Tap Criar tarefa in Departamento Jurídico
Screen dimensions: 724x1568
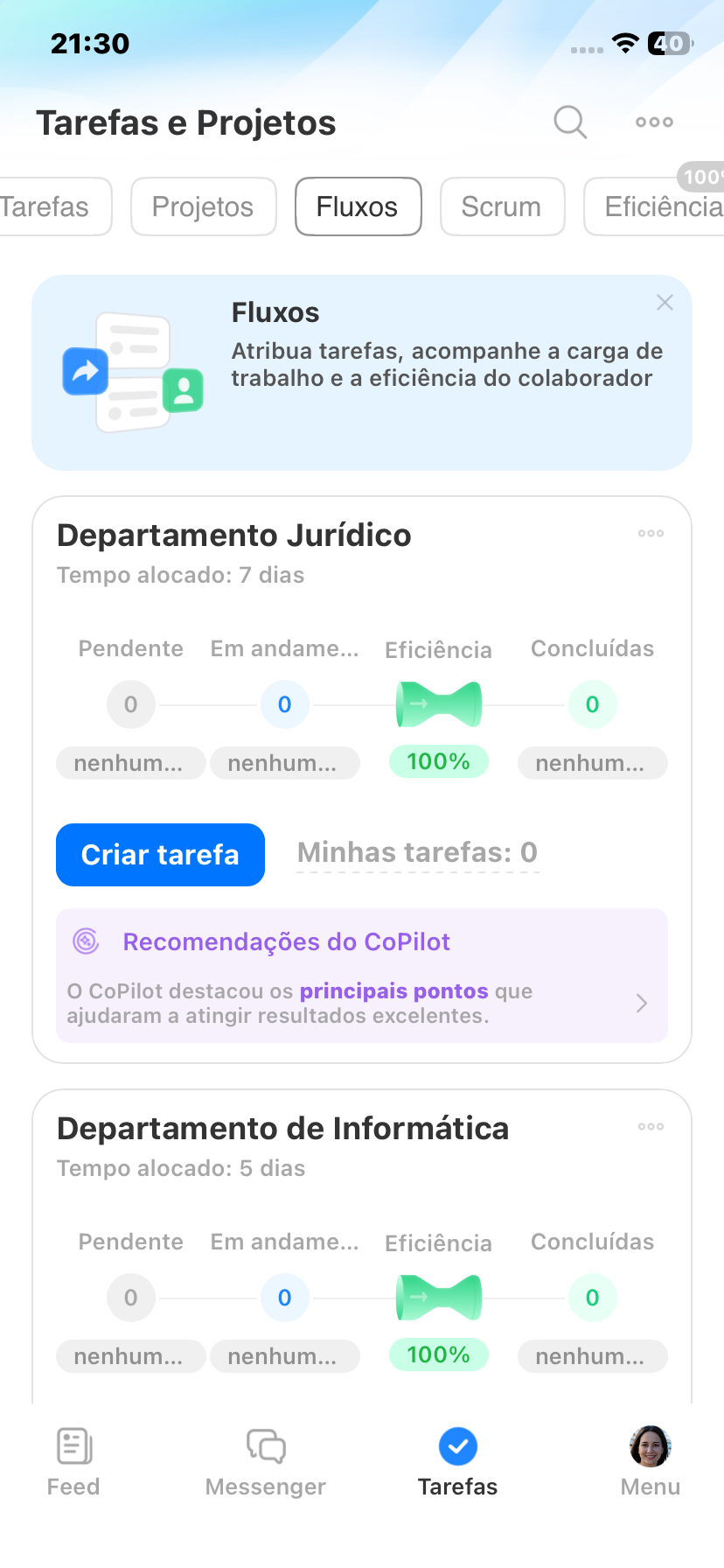160,855
